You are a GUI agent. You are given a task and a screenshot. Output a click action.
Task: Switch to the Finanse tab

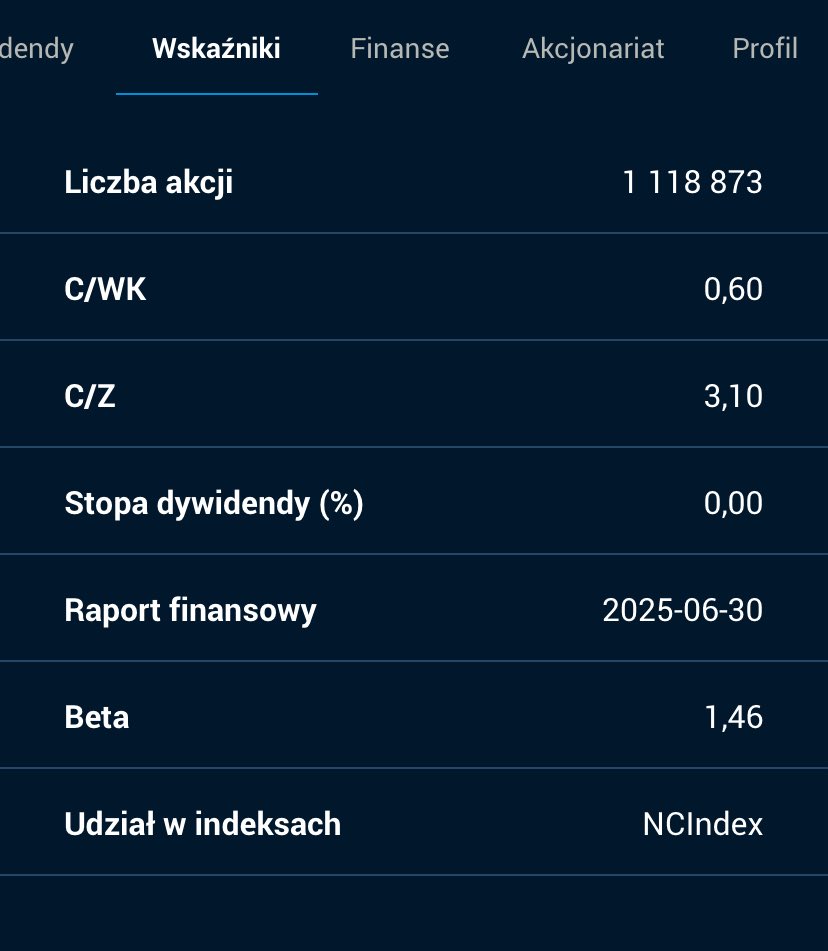click(399, 49)
